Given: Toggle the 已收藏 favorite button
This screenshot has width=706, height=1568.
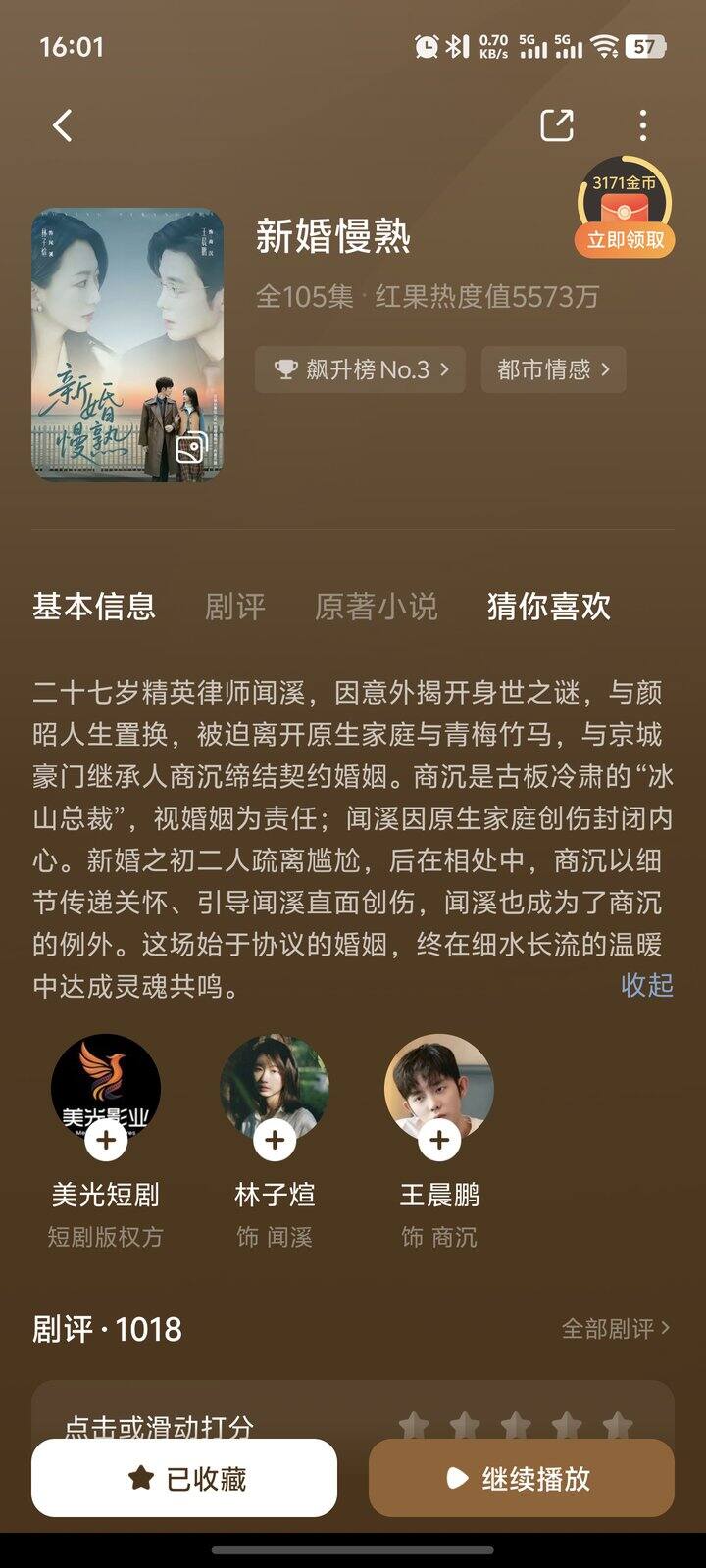Looking at the screenshot, I should [184, 1478].
